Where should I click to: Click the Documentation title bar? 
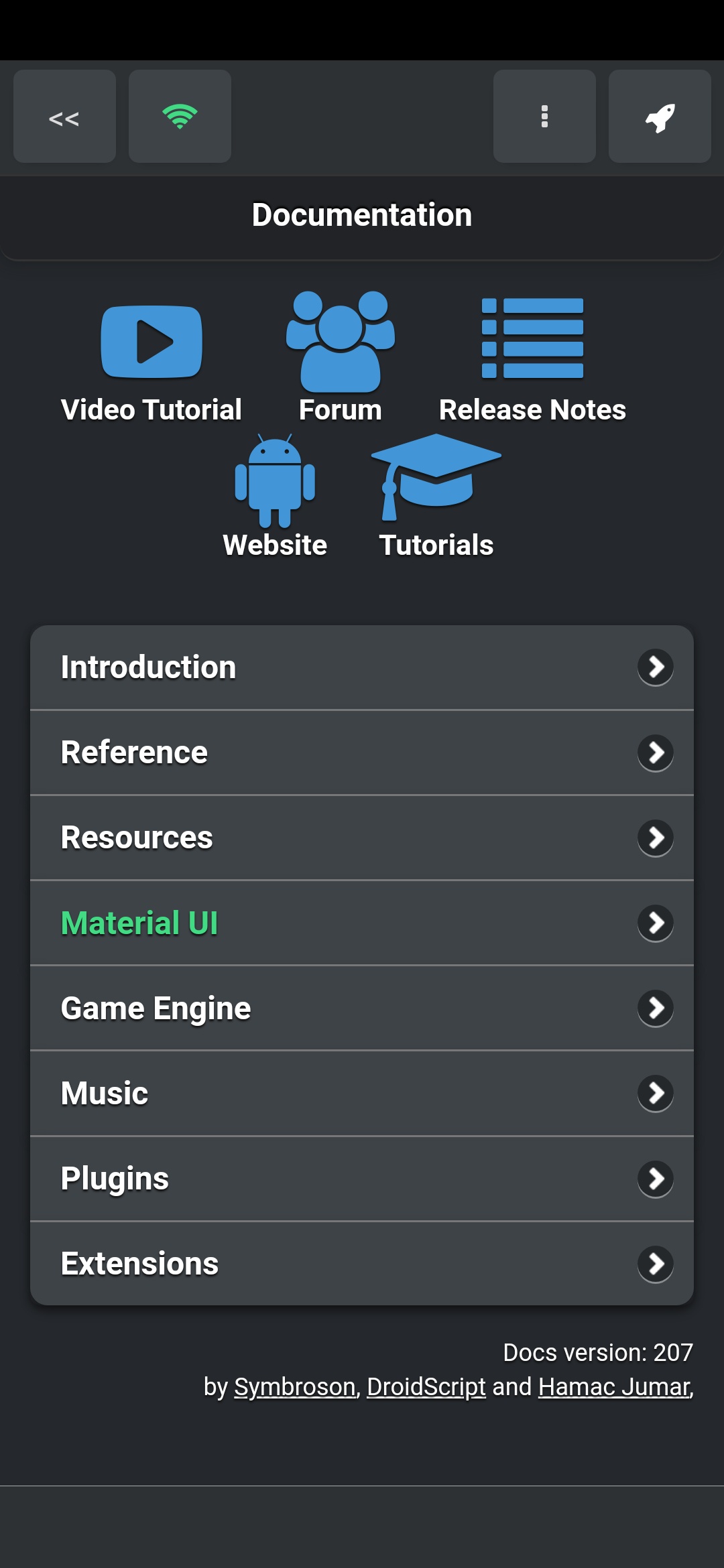(362, 214)
